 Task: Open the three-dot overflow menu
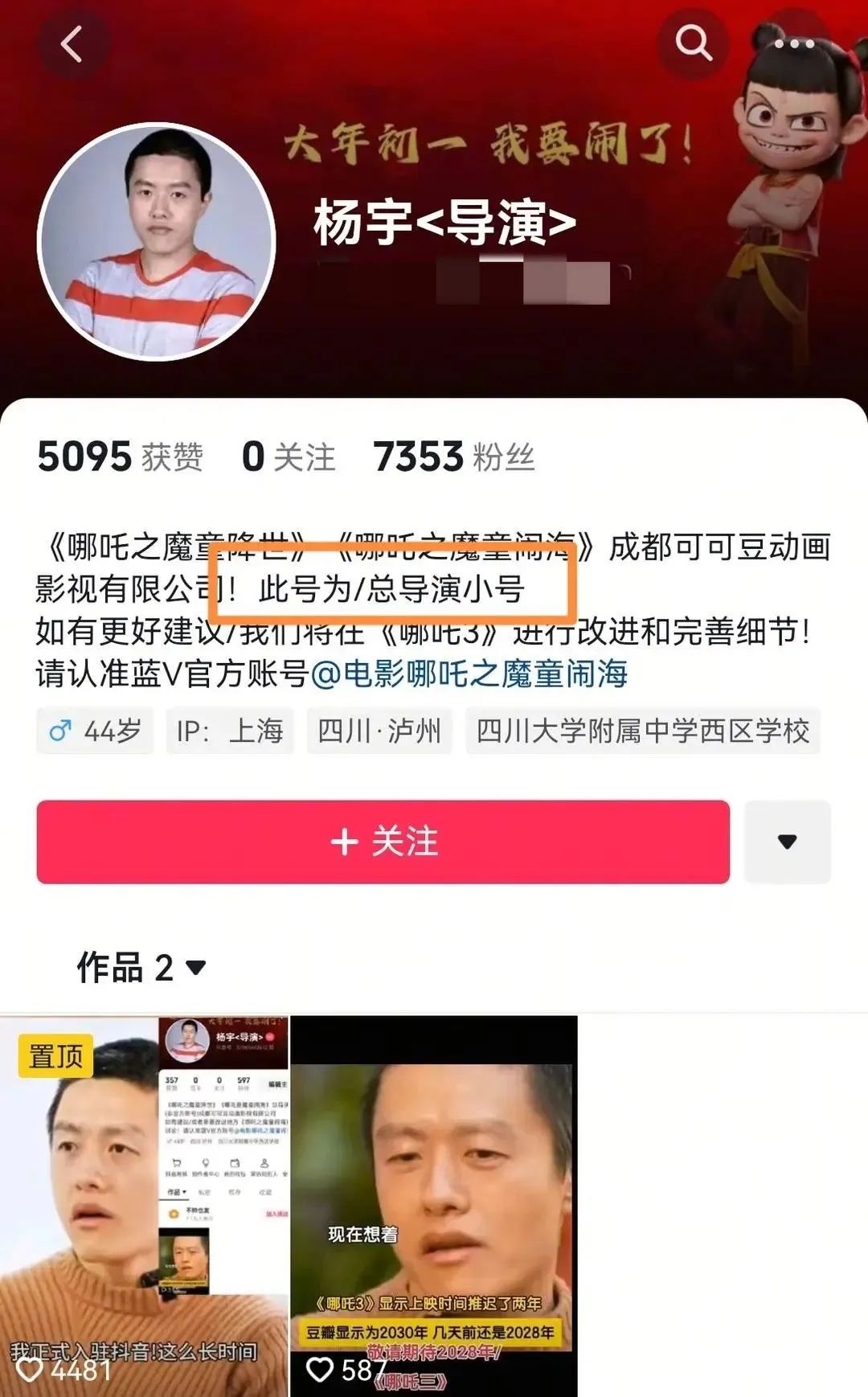(x=794, y=43)
